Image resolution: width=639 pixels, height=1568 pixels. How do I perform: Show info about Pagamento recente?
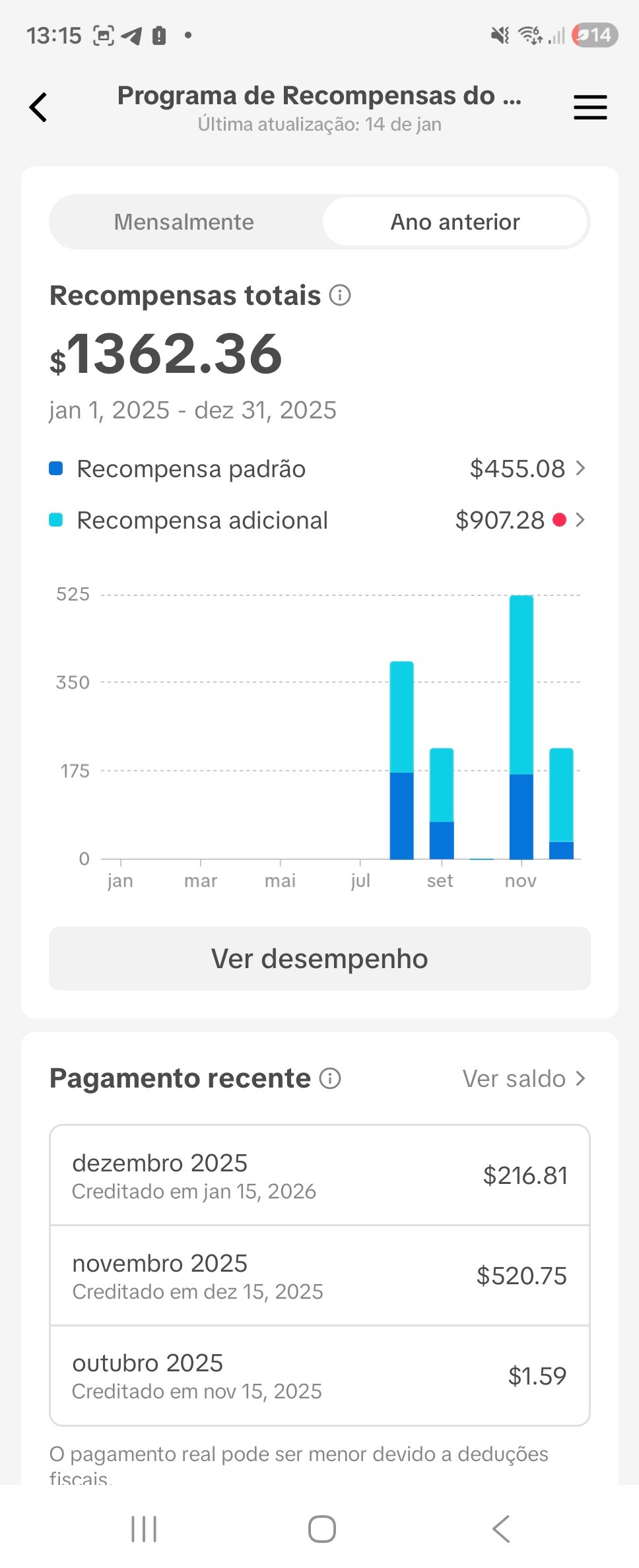(x=330, y=1078)
